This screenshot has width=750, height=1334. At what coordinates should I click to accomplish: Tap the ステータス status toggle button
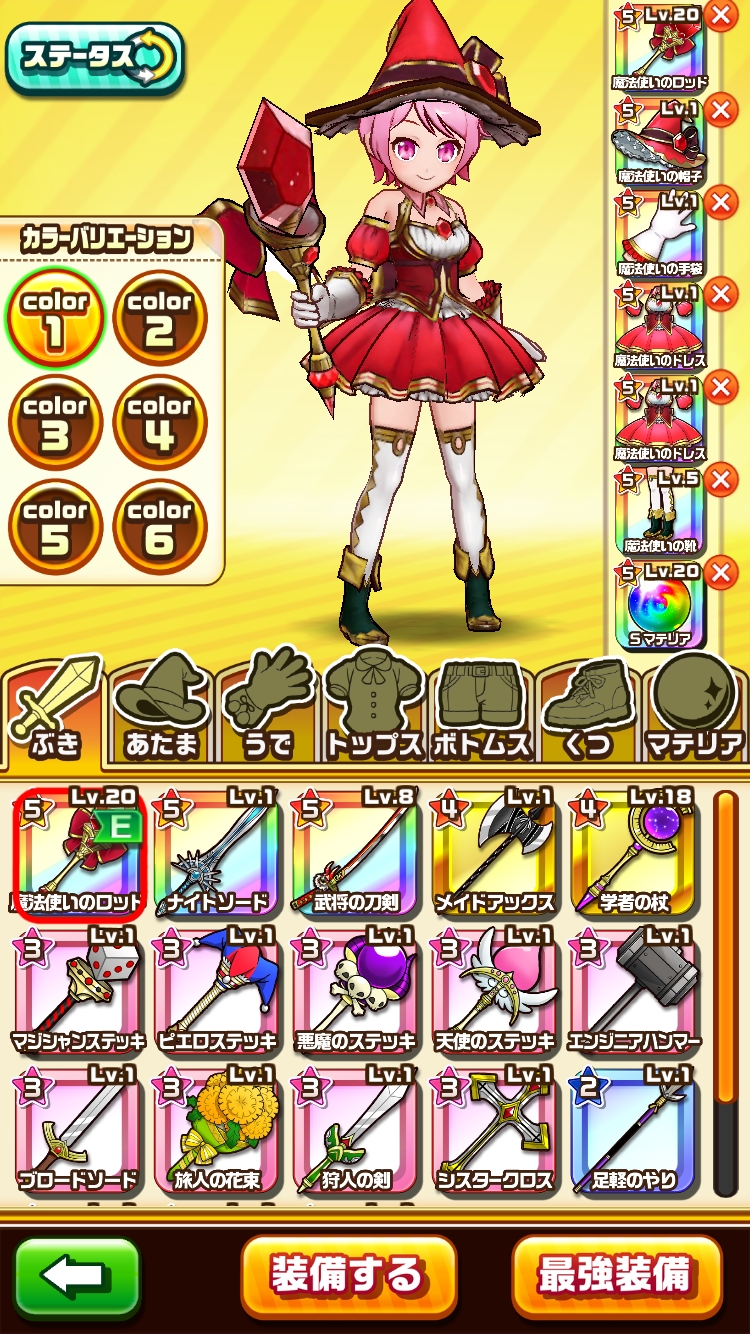tap(94, 58)
